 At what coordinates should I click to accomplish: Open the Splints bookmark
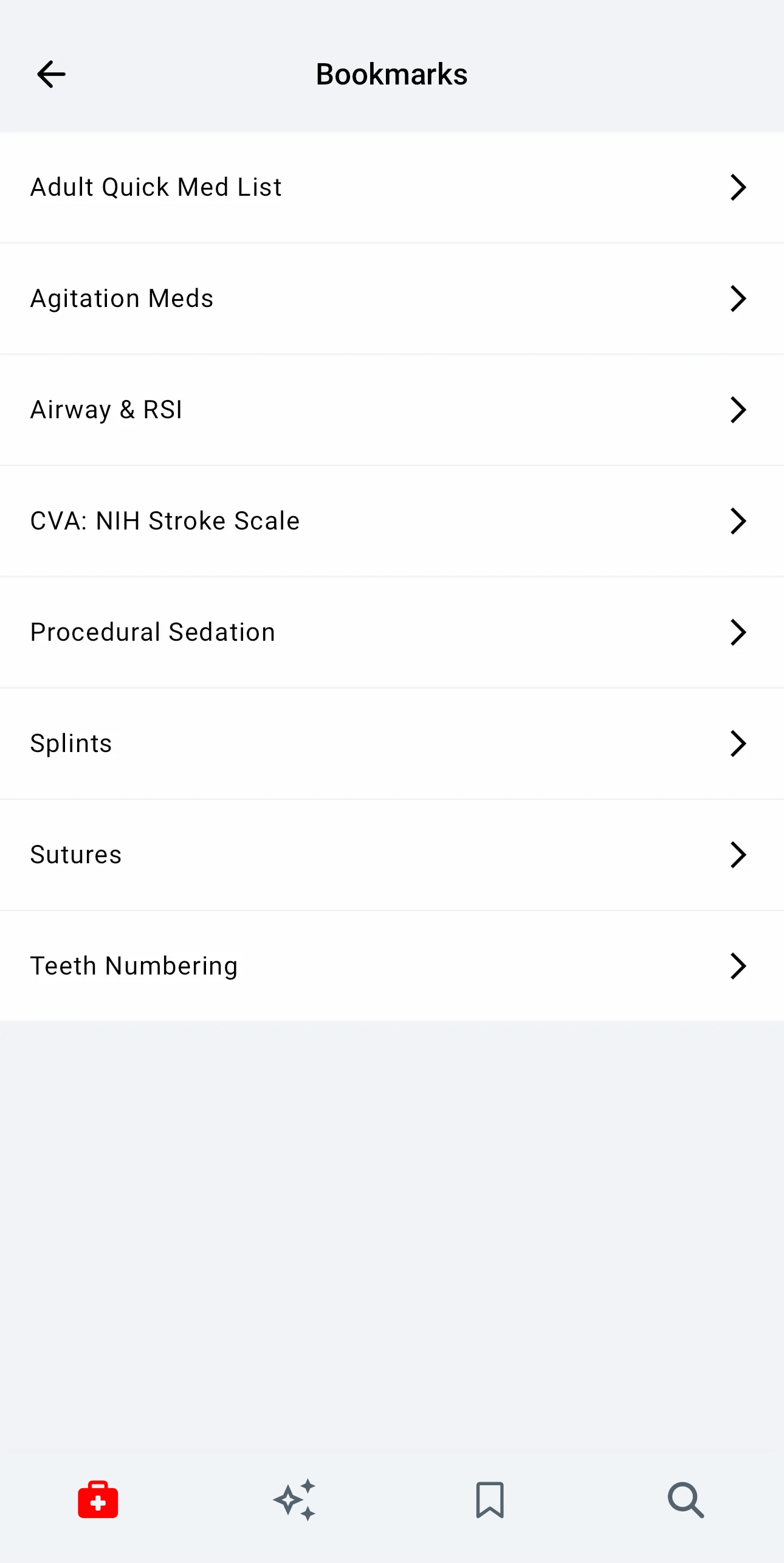(391, 744)
